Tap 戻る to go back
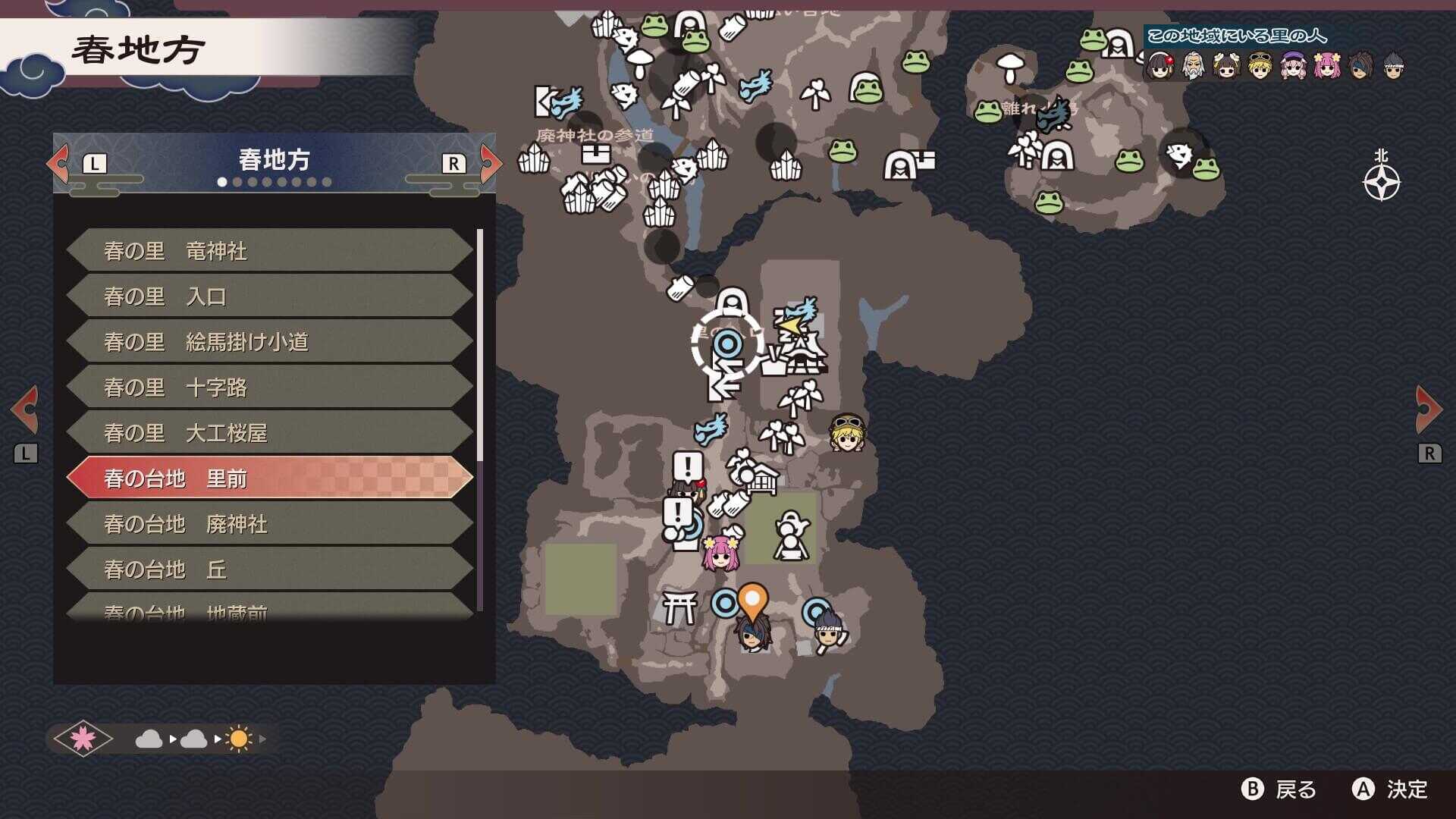 (x=1282, y=789)
